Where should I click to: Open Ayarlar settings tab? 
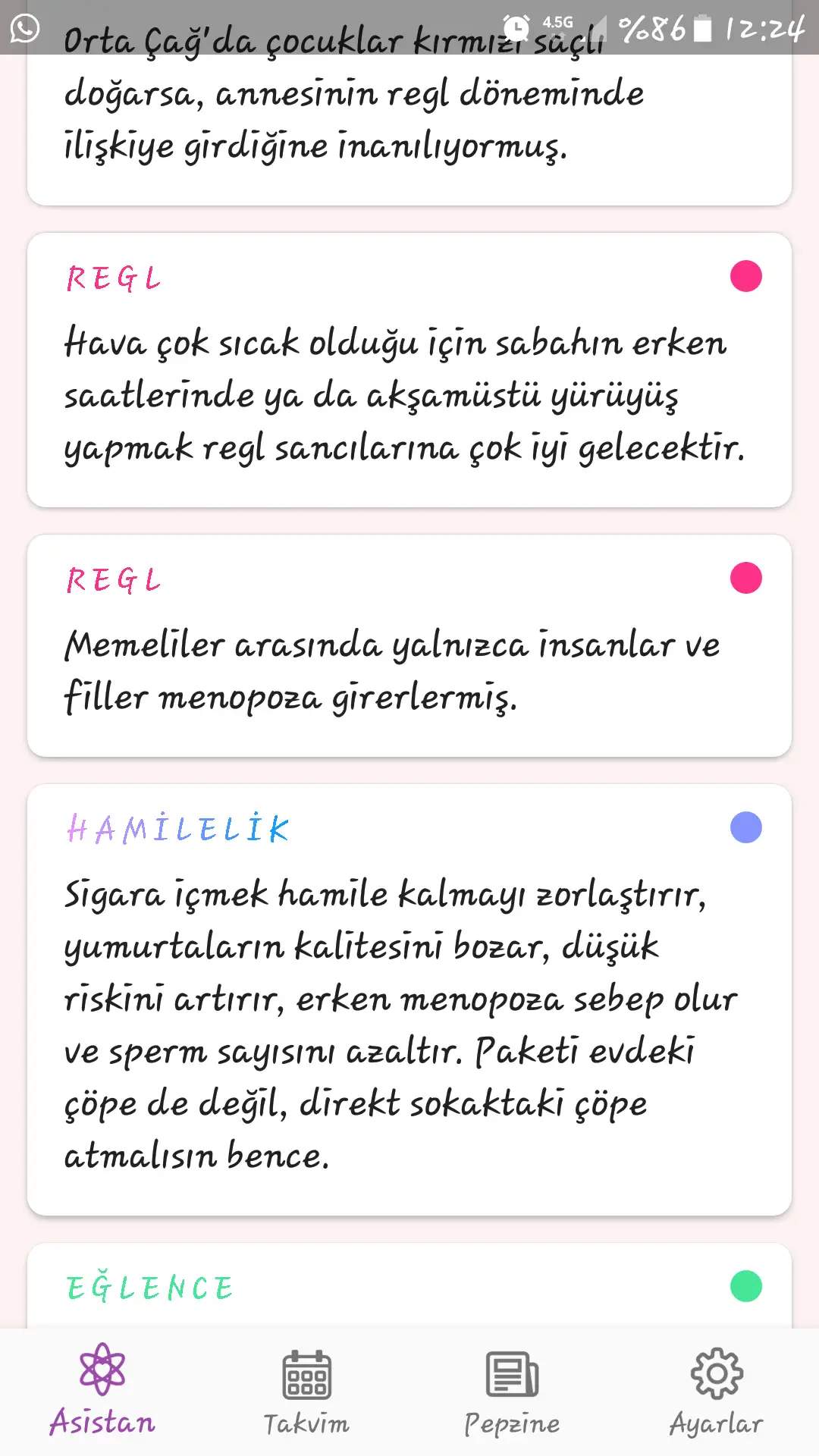coord(716,1391)
